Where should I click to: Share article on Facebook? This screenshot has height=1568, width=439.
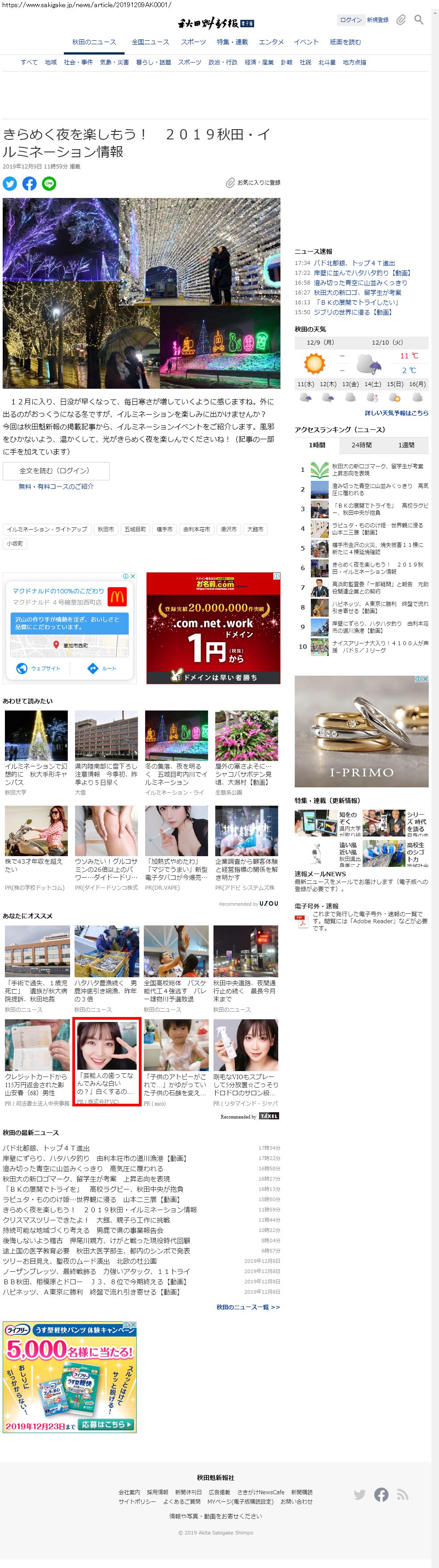29,184
